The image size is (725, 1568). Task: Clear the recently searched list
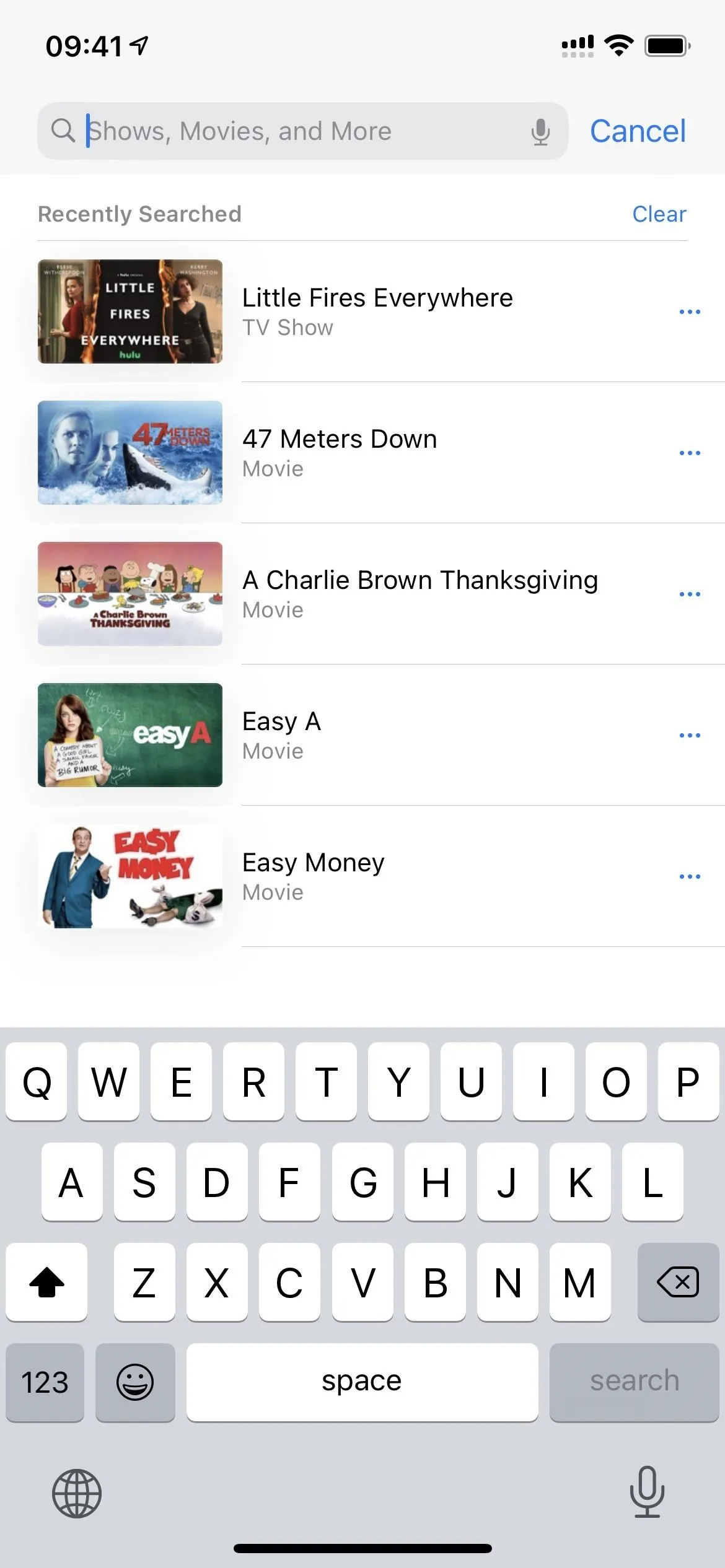tap(659, 214)
